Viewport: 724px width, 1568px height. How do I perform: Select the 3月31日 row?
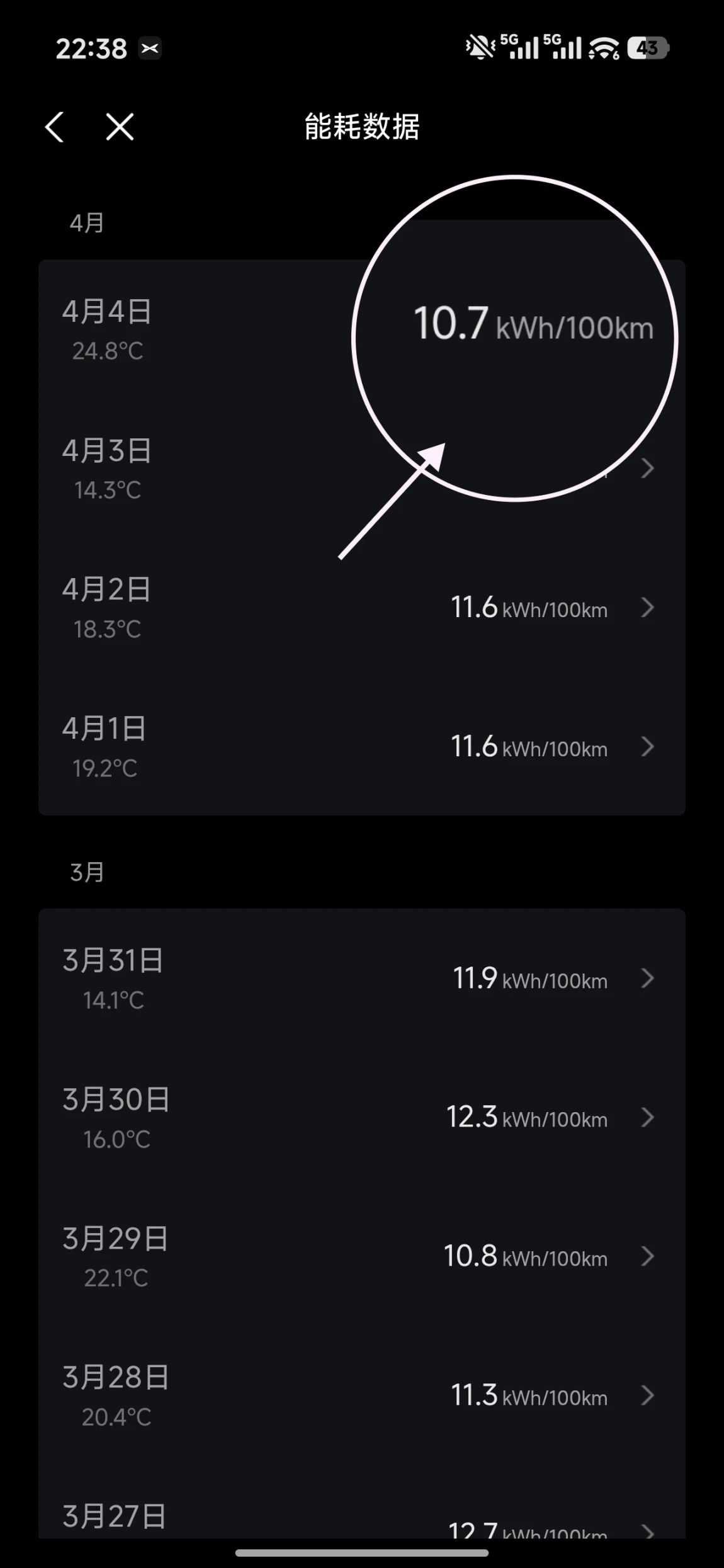click(361, 979)
